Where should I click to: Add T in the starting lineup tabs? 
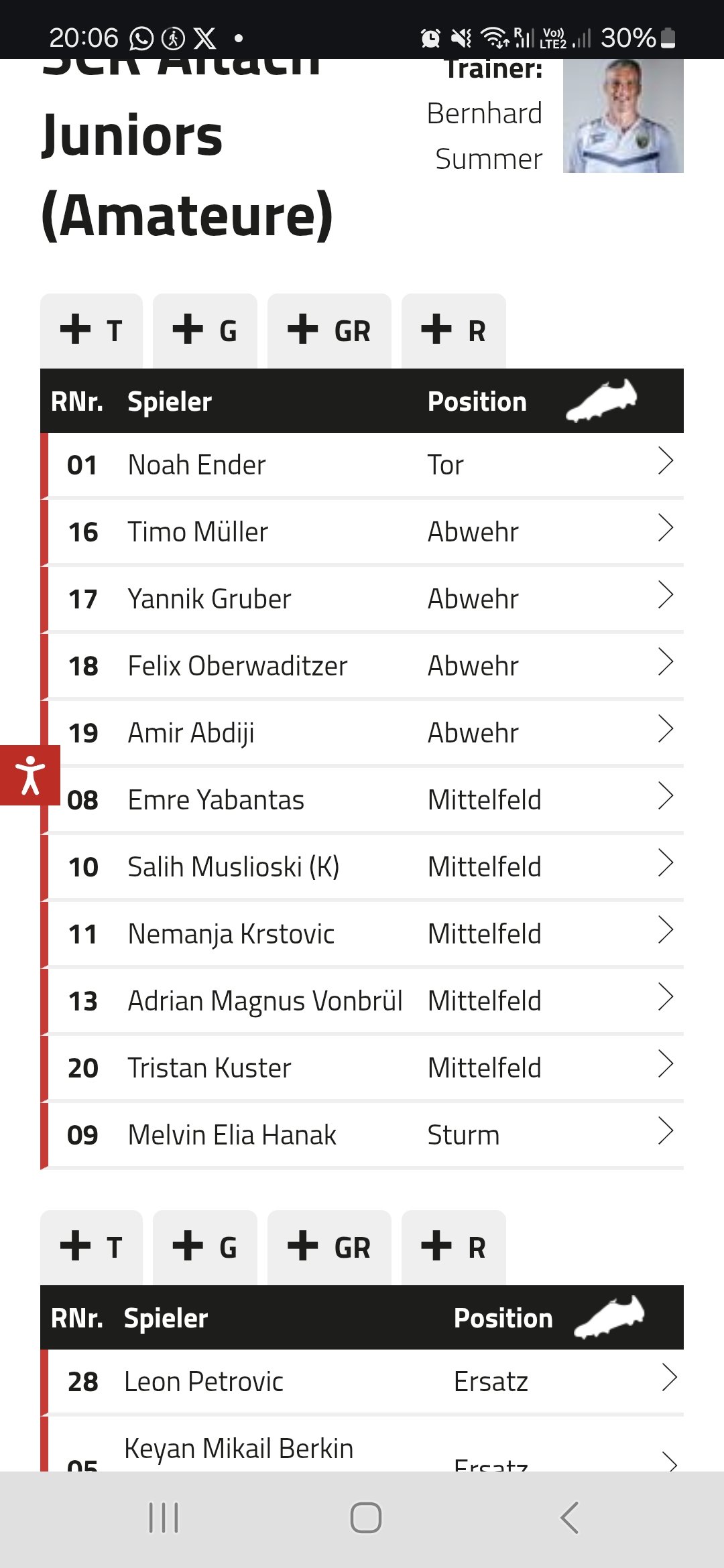click(x=91, y=331)
